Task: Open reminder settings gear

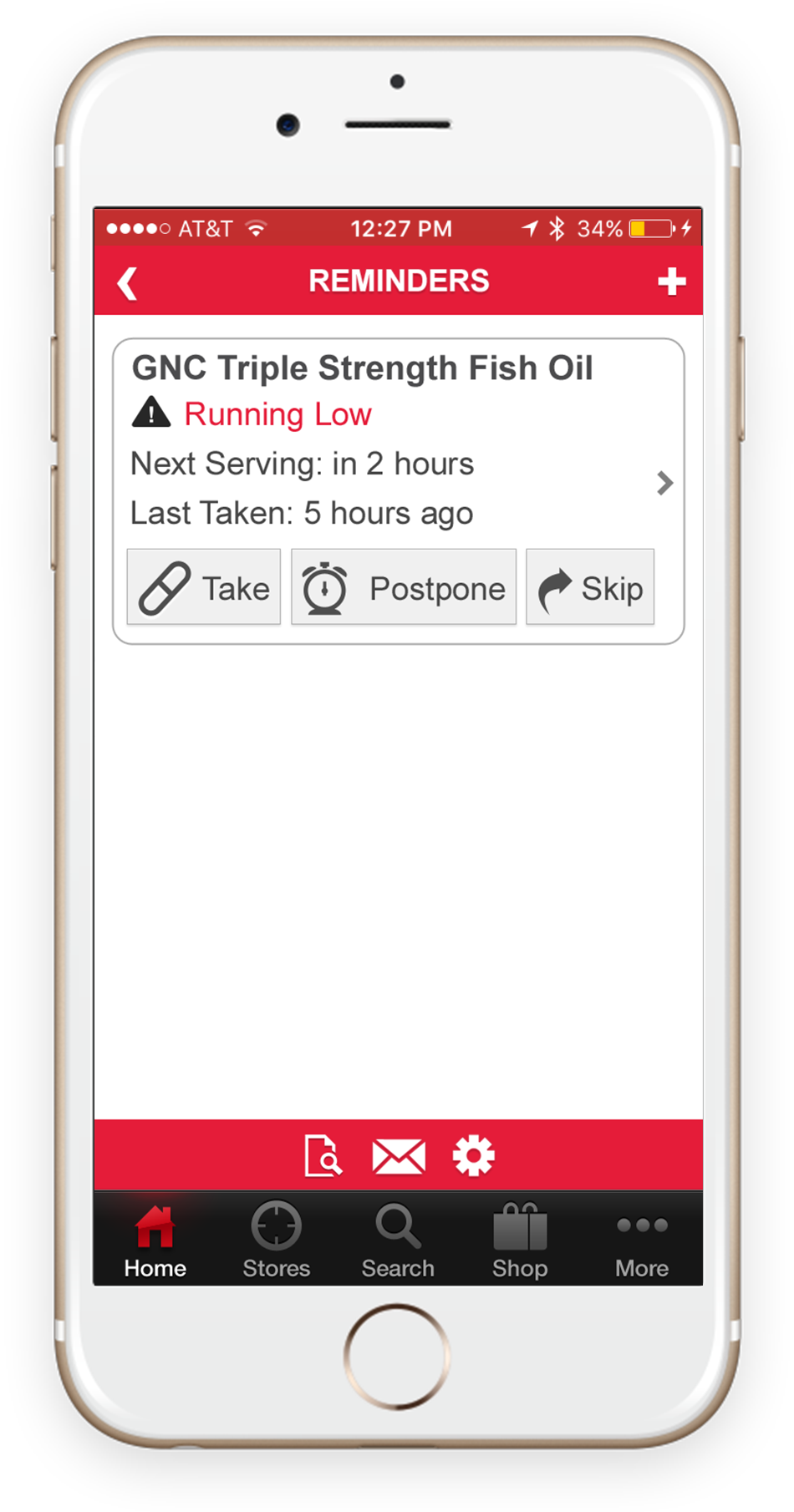Action: [x=474, y=1156]
